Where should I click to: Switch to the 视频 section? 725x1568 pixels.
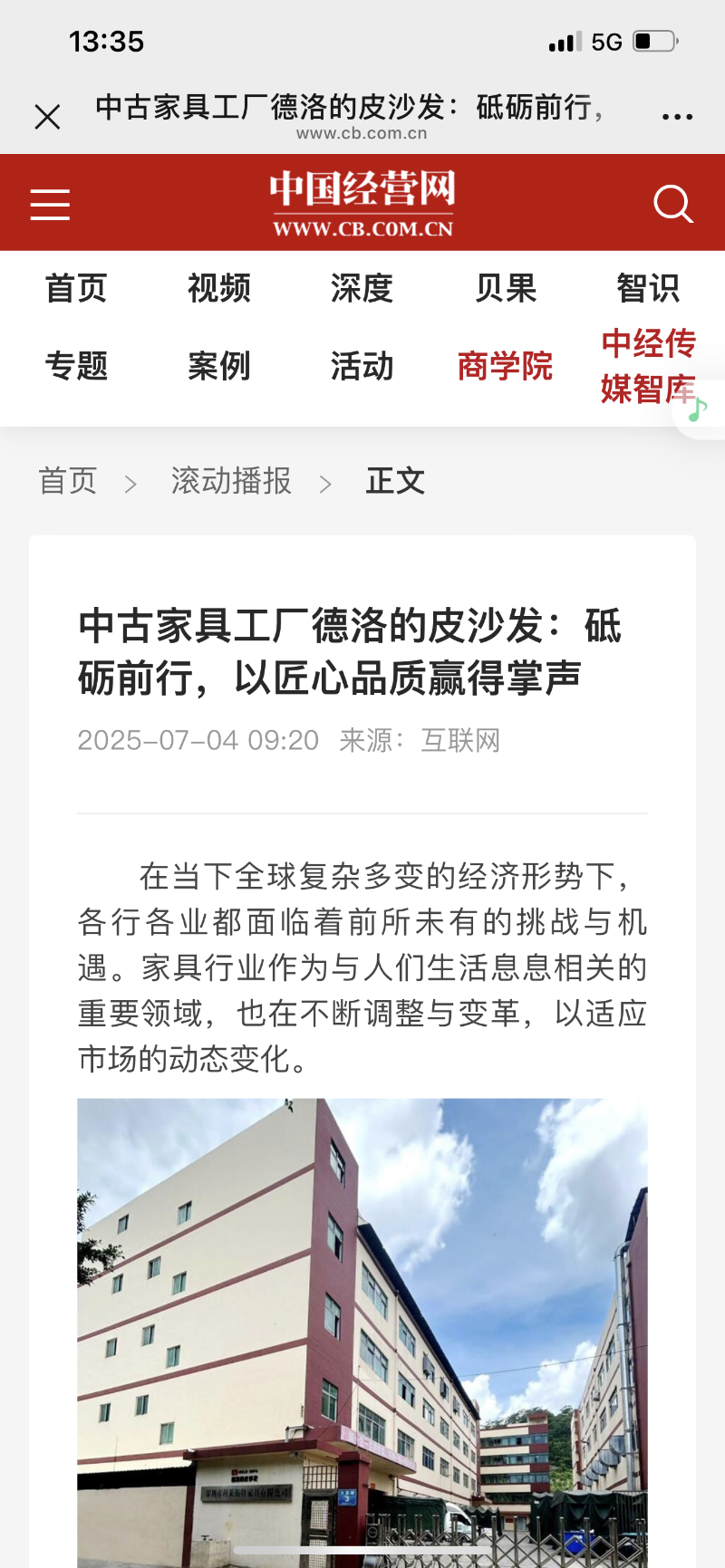pyautogui.click(x=219, y=289)
